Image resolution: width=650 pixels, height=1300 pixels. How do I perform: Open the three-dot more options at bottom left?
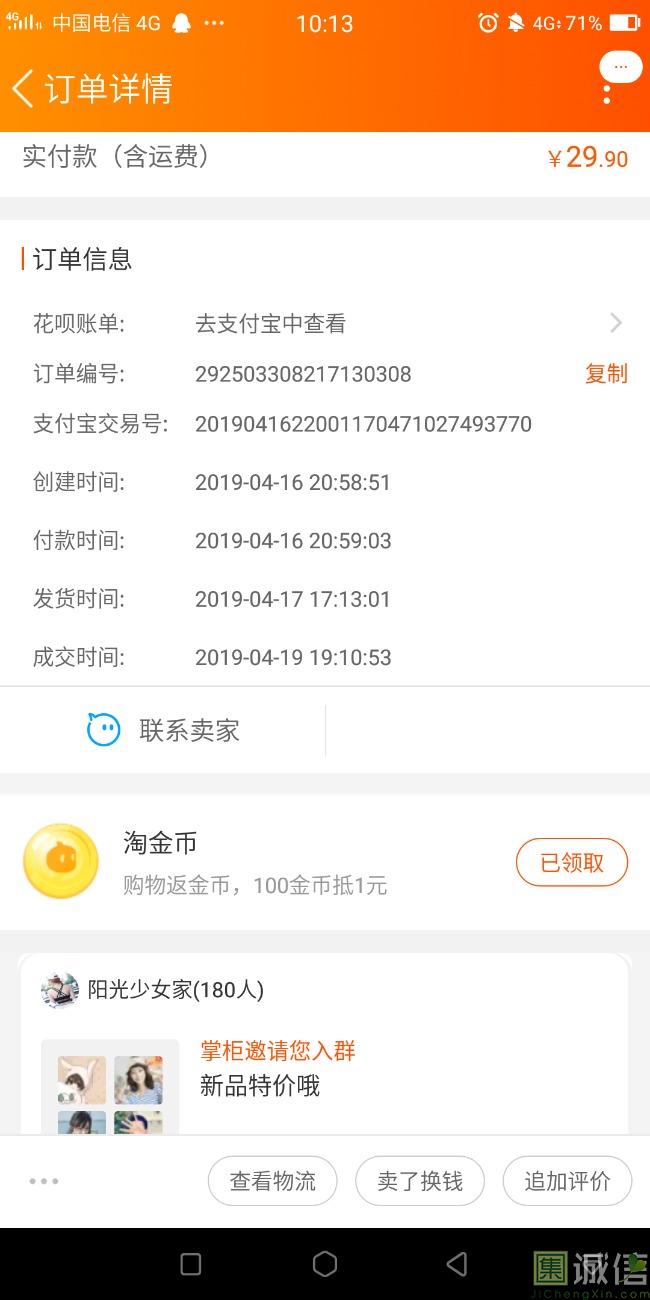coord(44,1181)
